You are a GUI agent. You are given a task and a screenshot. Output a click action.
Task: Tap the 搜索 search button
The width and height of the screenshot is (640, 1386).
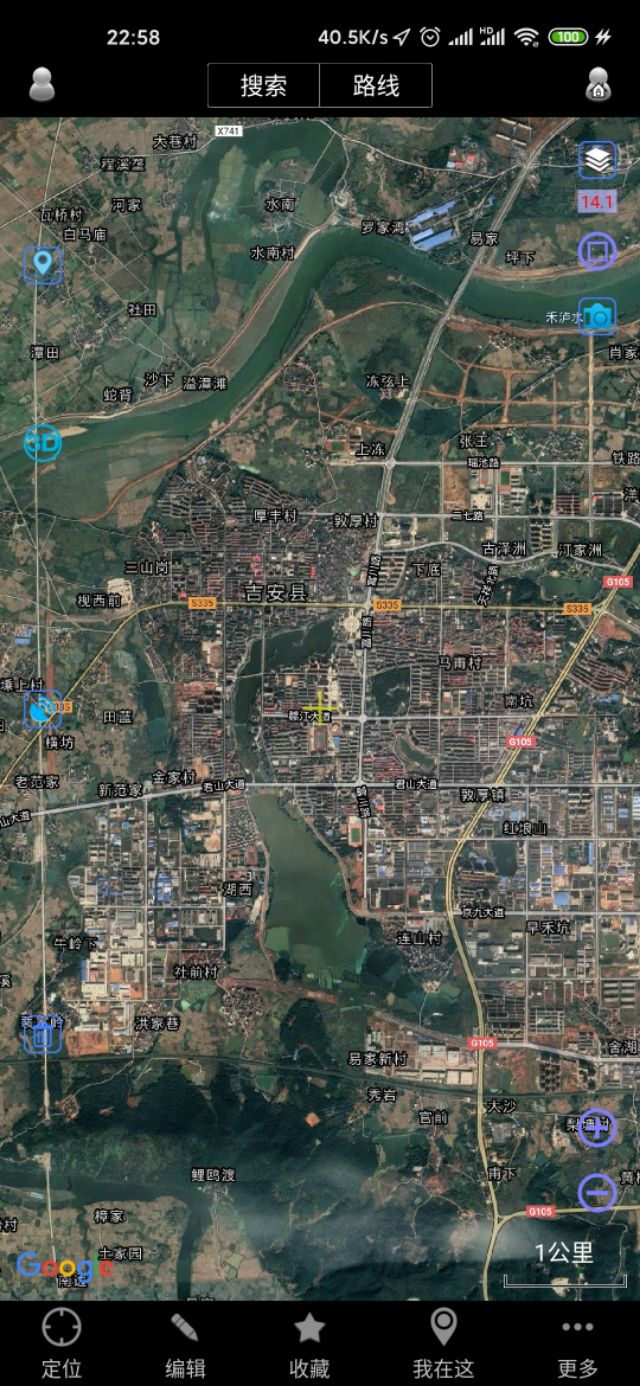[x=264, y=86]
